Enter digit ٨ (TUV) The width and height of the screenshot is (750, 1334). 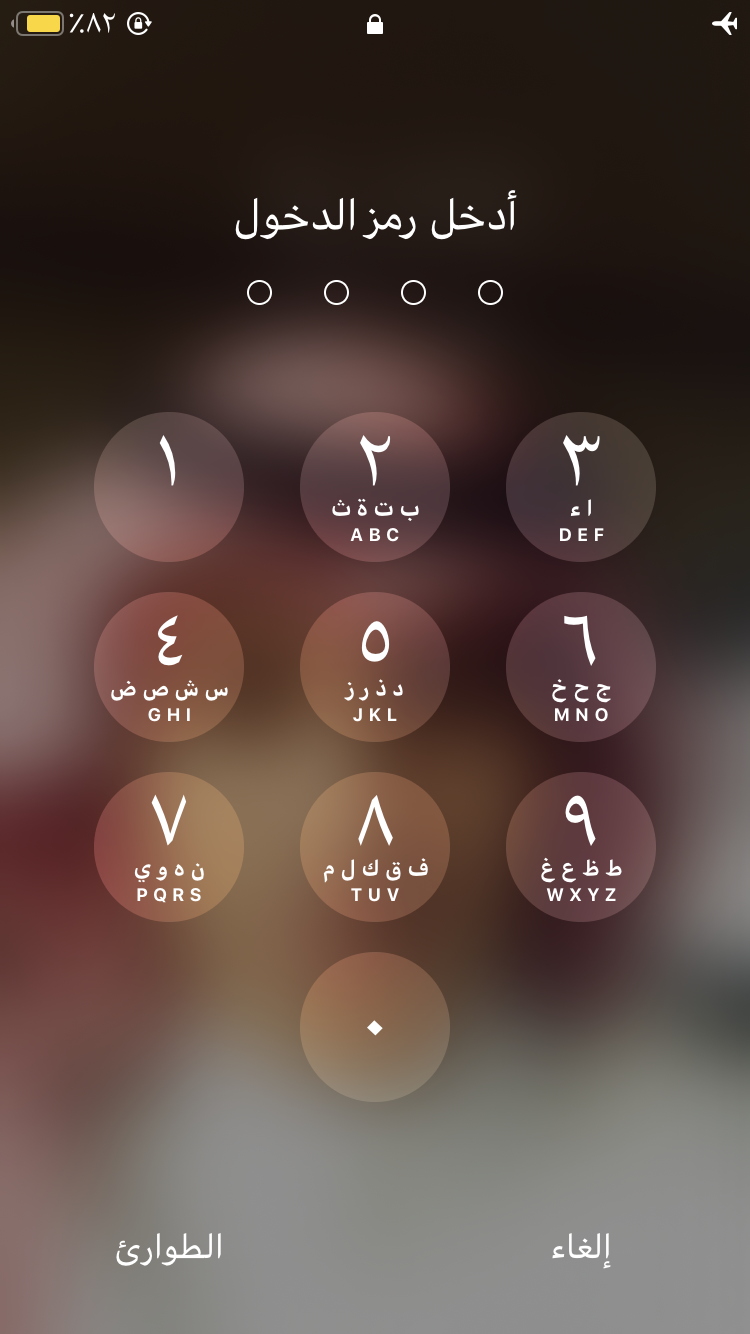(375, 847)
